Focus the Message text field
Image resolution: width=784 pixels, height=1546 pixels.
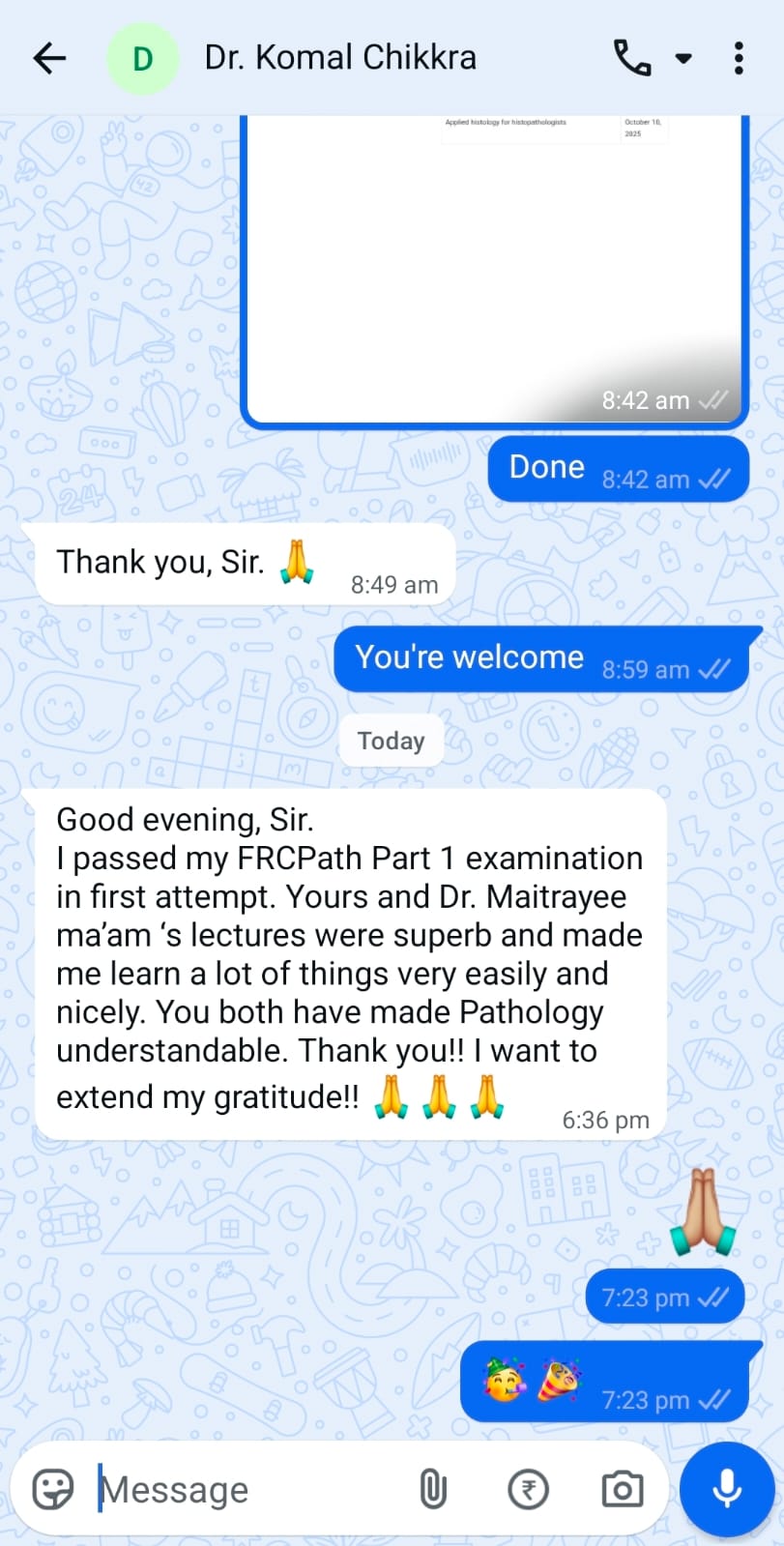pyautogui.click(x=251, y=1490)
